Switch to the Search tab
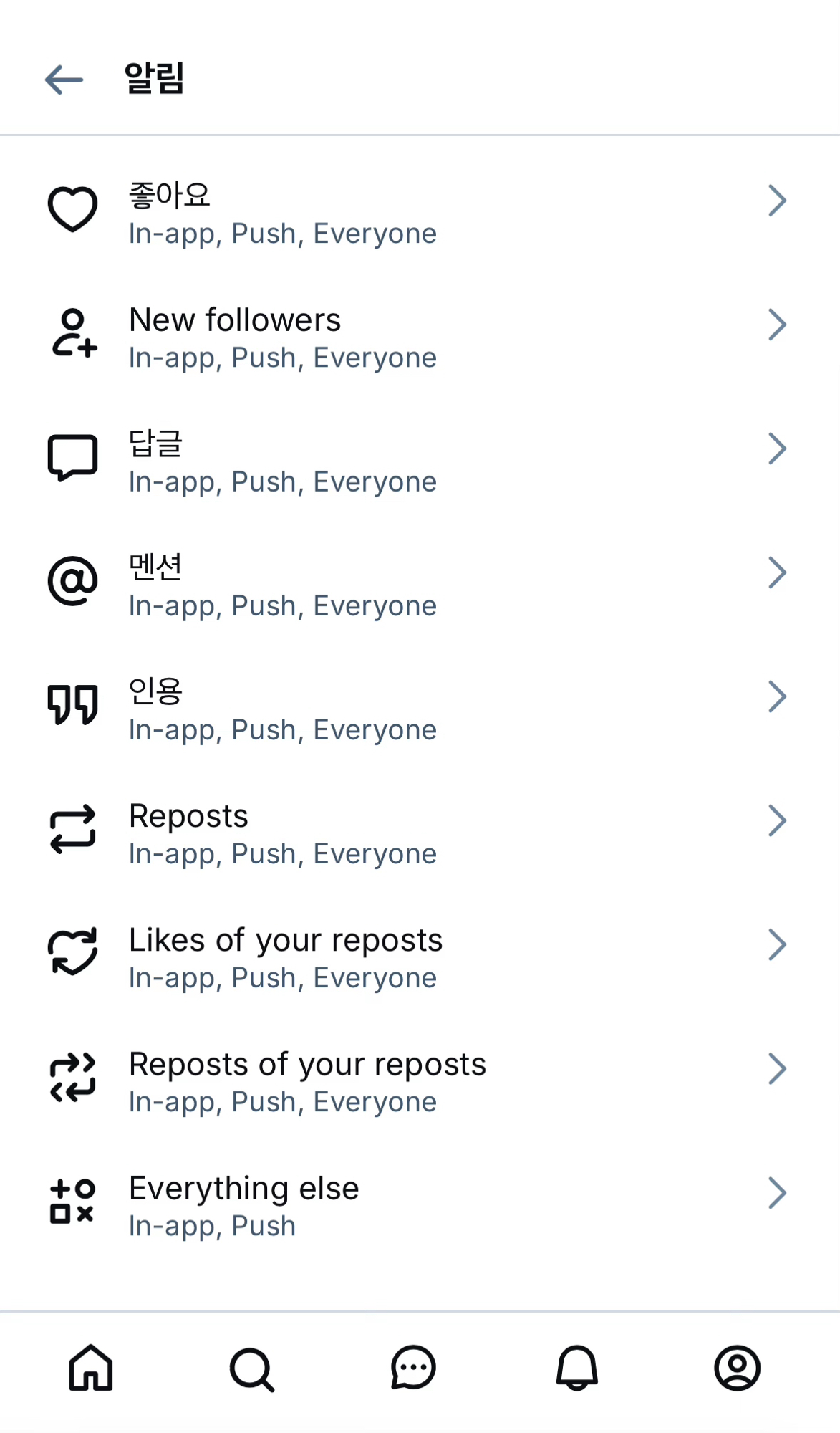 click(x=252, y=1369)
